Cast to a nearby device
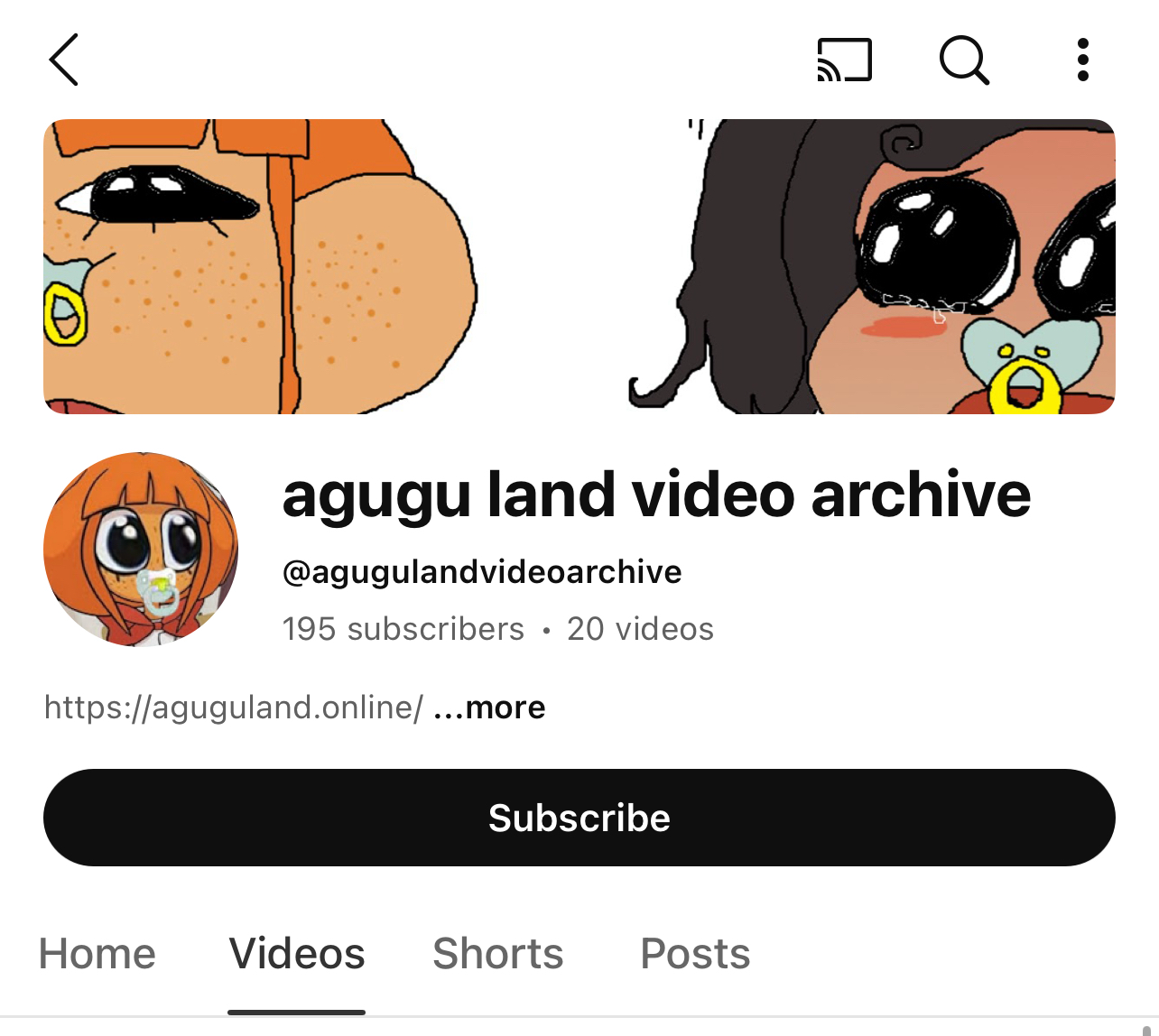1159x1036 pixels. pos(844,60)
